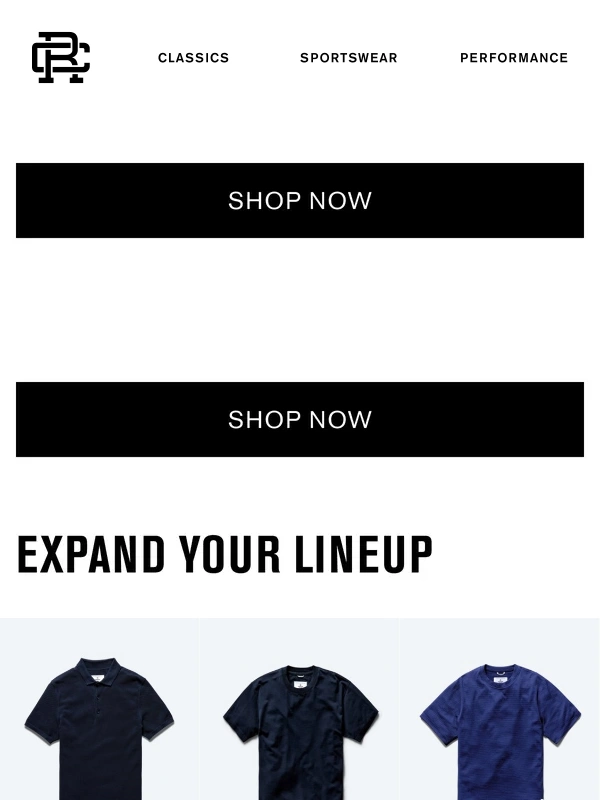Viewport: 600px width, 800px height.
Task: Open the Performance category
Action: [513, 58]
